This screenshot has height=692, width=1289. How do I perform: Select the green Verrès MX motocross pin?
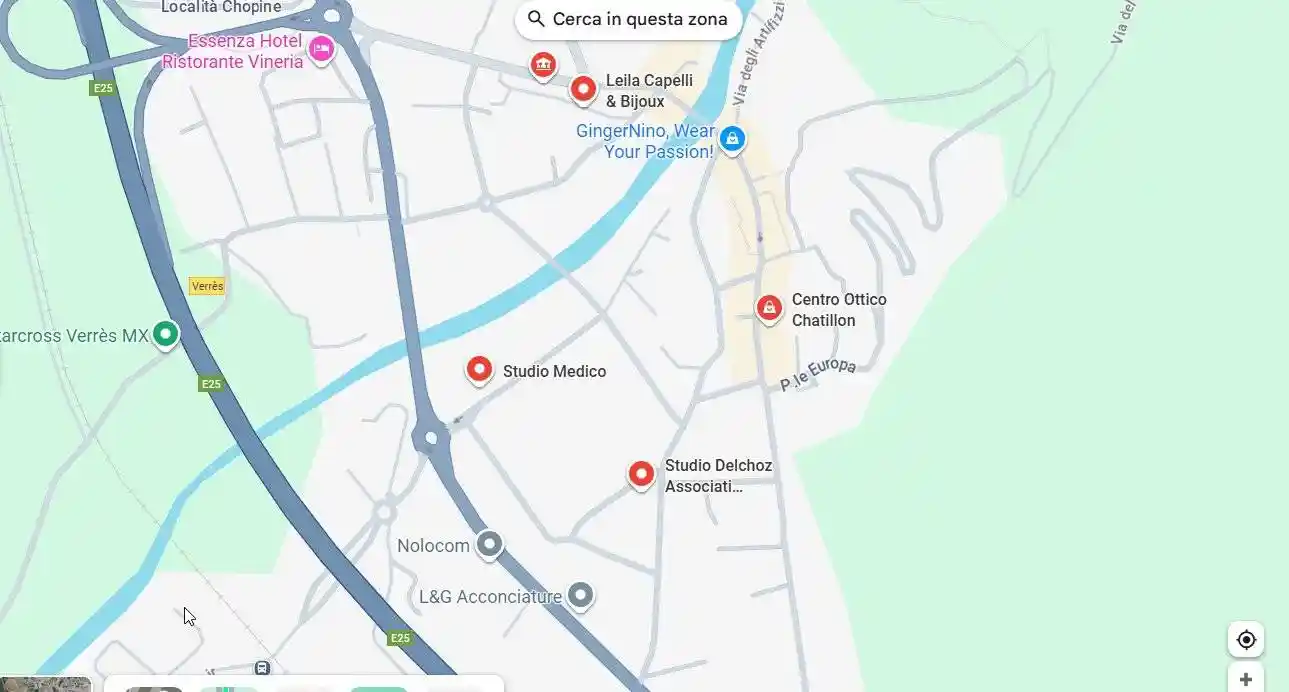click(166, 334)
